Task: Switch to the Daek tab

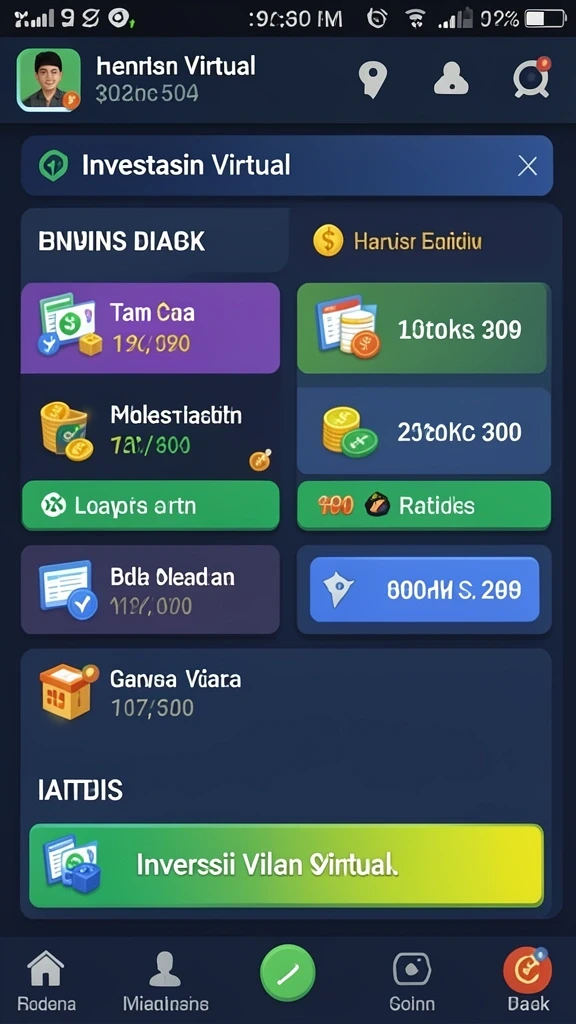Action: click(528, 980)
